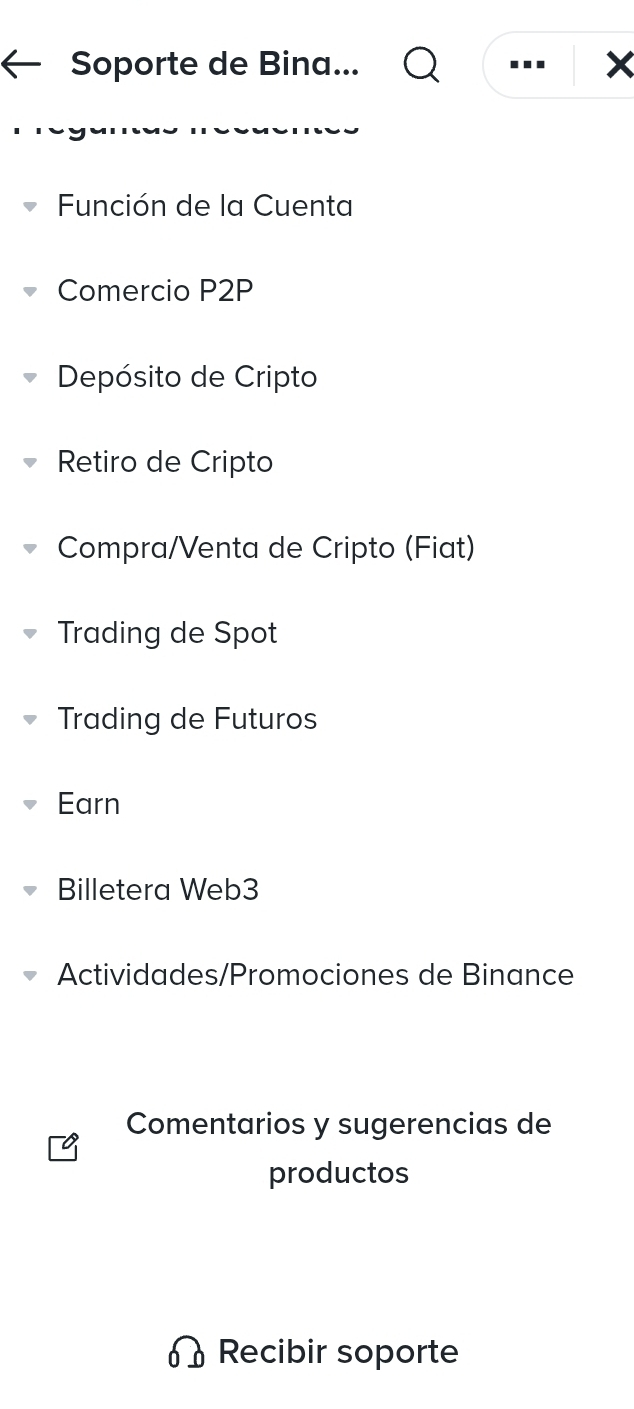Open search in Binance support
The height and width of the screenshot is (1409, 634).
[421, 65]
